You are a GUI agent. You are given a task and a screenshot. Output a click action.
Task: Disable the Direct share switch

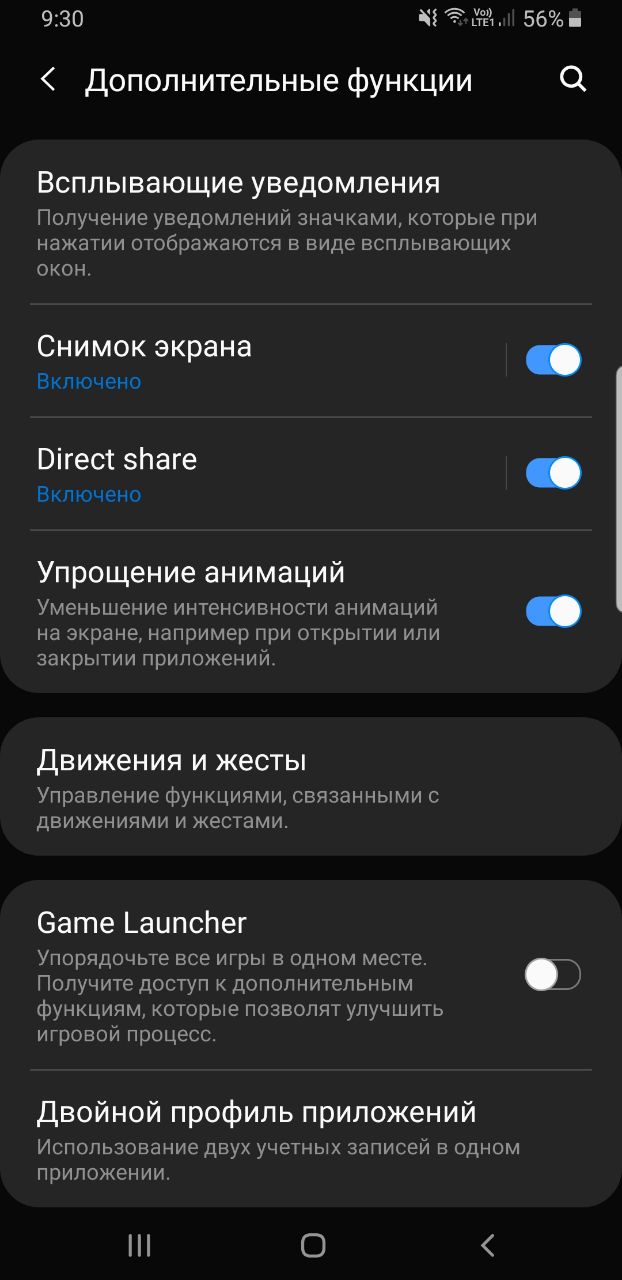553,473
